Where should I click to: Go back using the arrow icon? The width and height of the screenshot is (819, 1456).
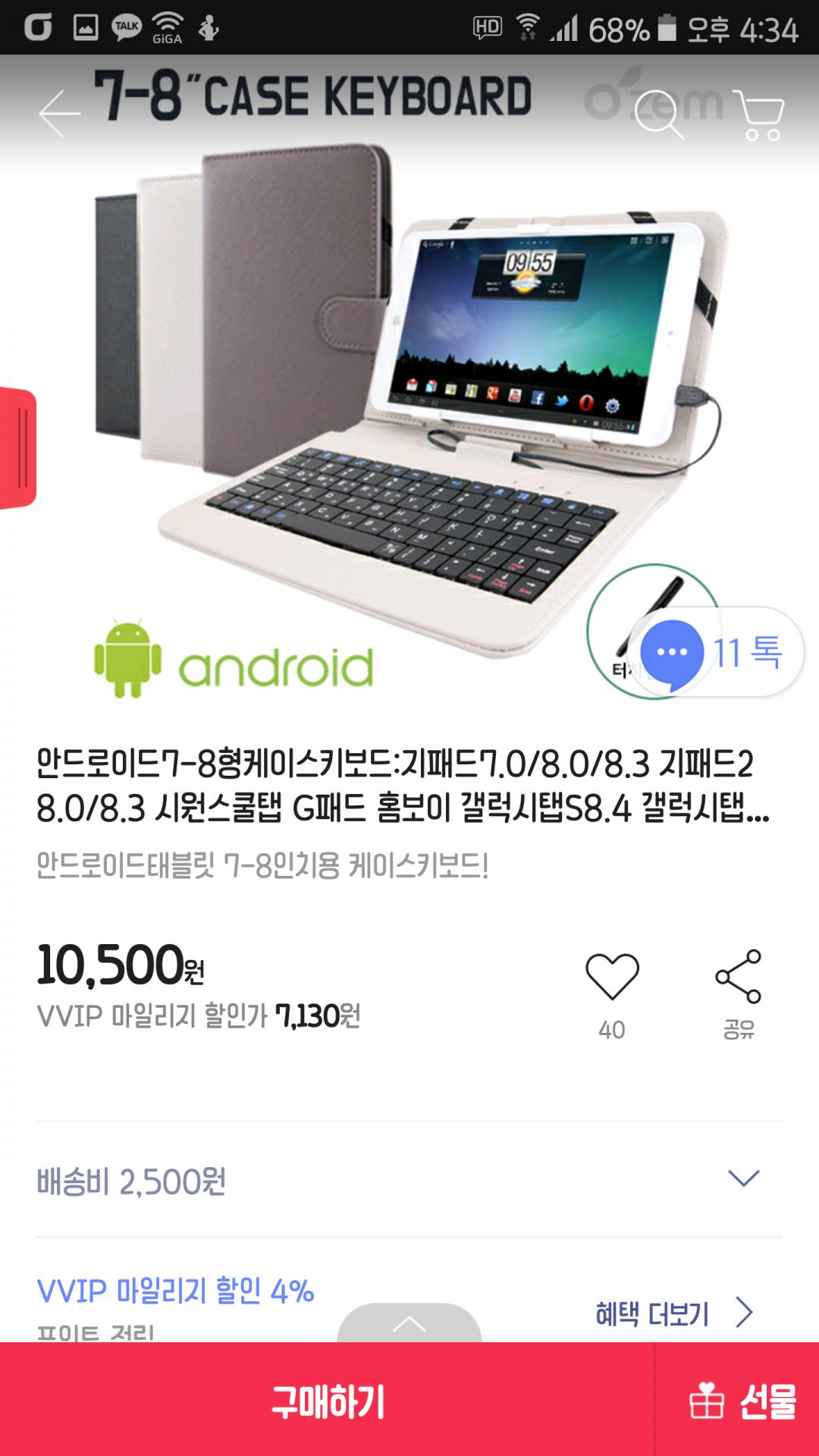[59, 115]
